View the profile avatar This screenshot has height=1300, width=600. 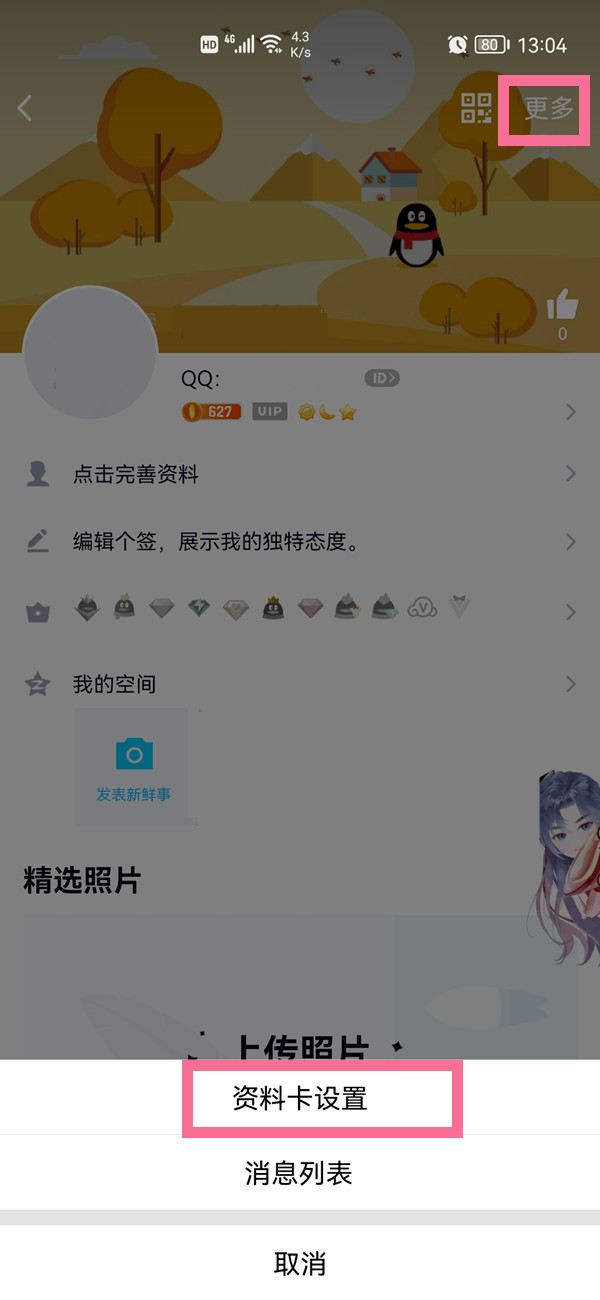coord(90,355)
